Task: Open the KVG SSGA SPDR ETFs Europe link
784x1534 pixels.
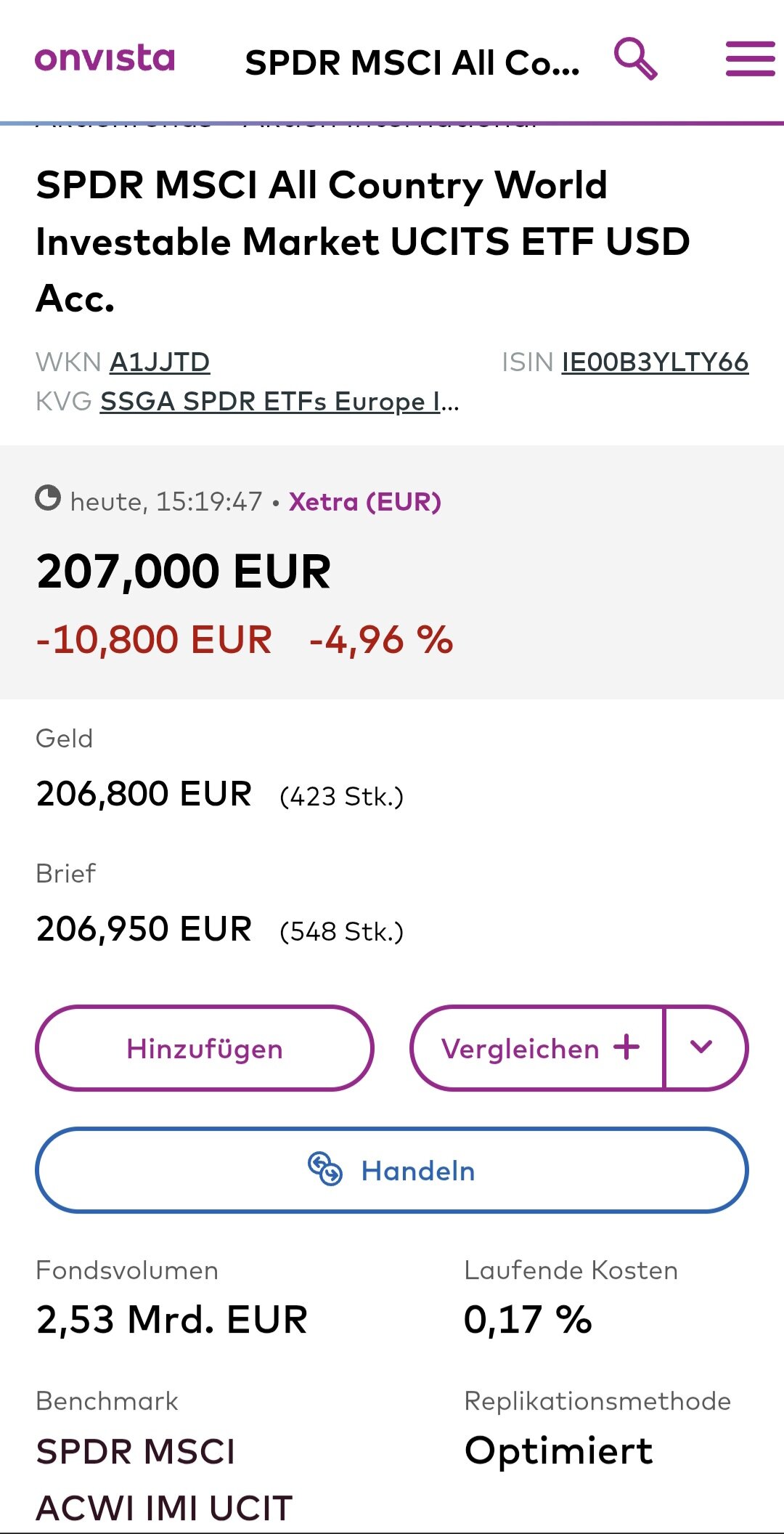Action: [x=279, y=401]
